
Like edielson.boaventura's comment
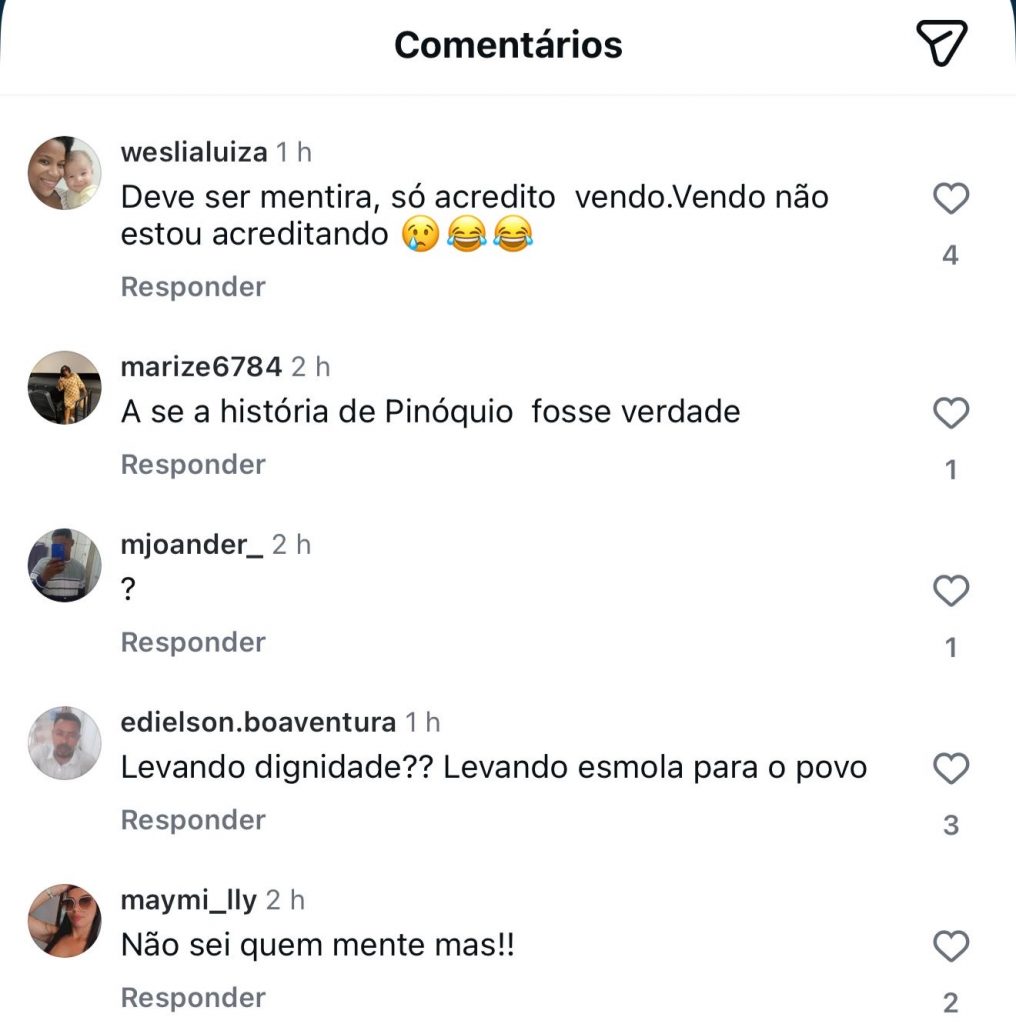[950, 769]
